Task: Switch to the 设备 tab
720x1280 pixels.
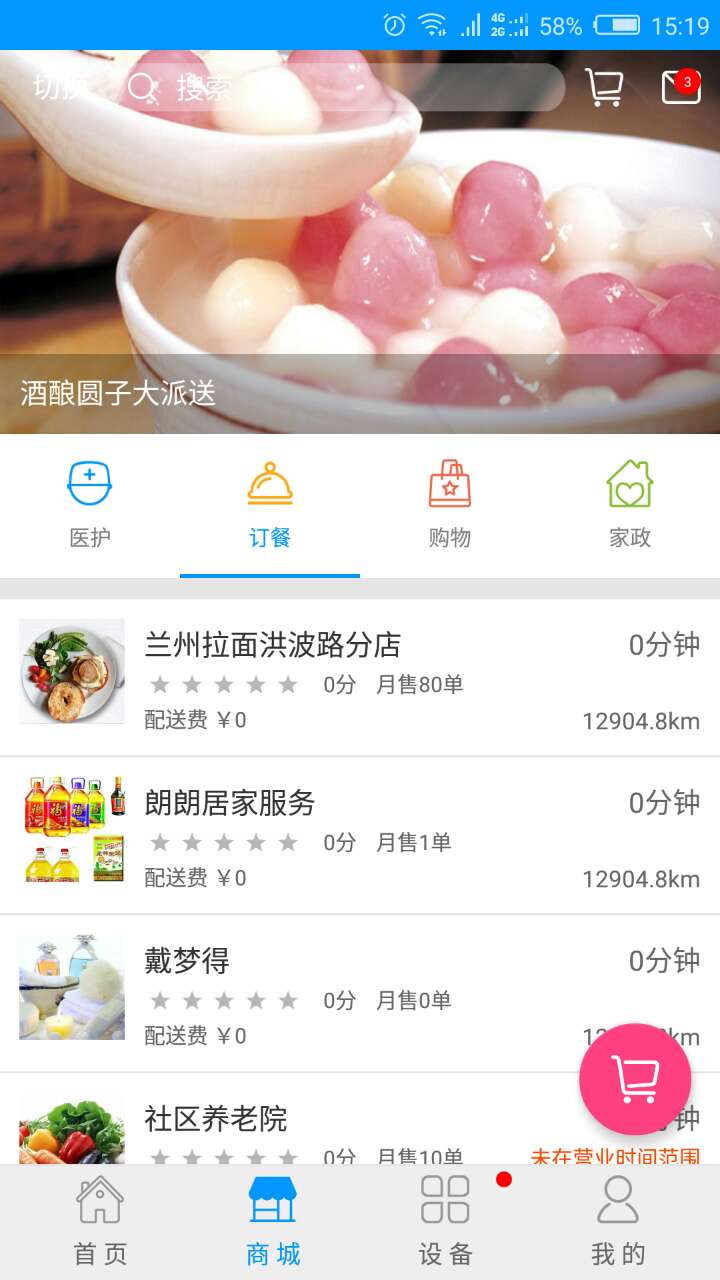Action: (x=445, y=1222)
